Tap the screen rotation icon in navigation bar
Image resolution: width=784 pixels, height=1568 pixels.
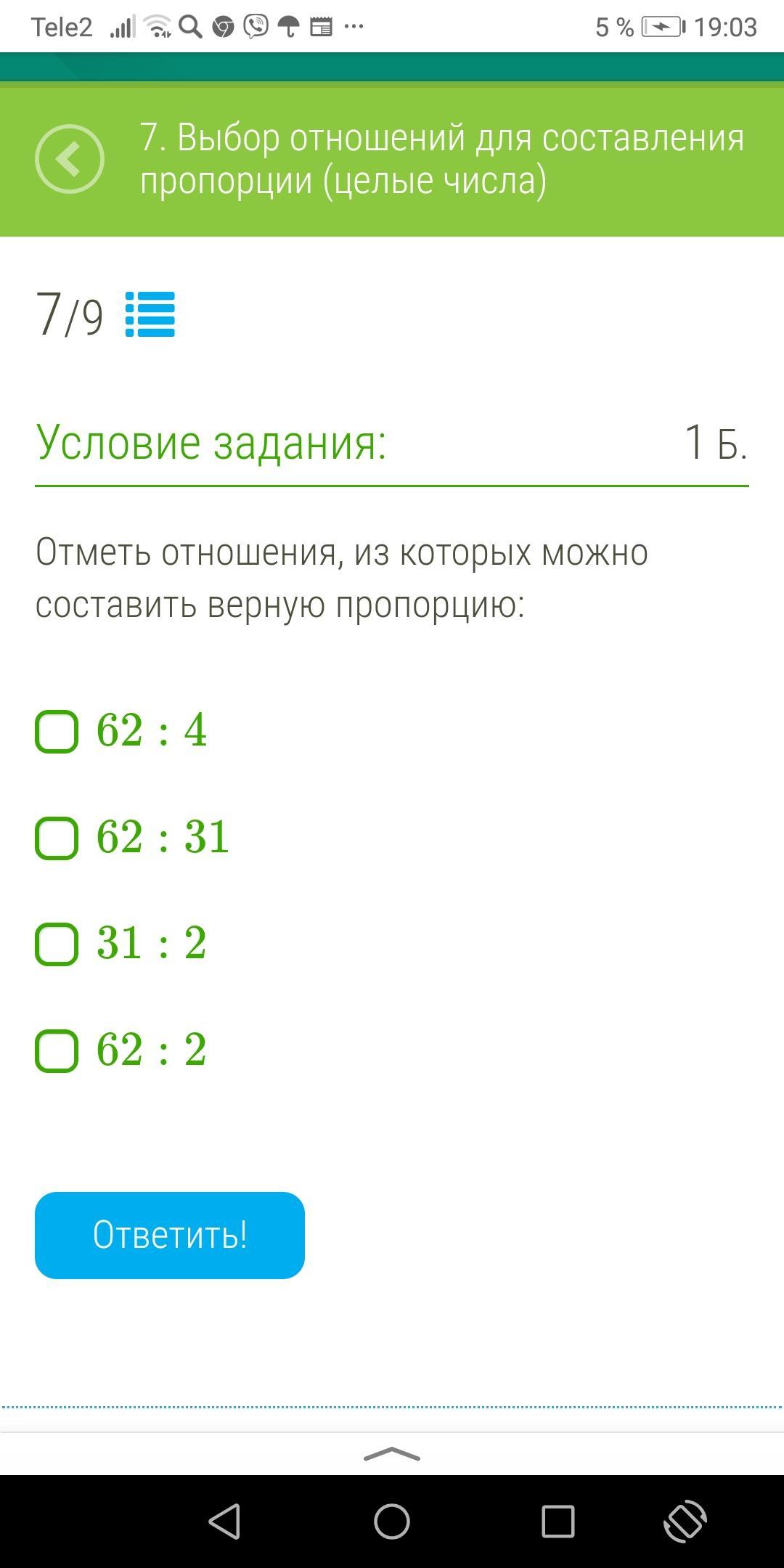(x=685, y=1522)
